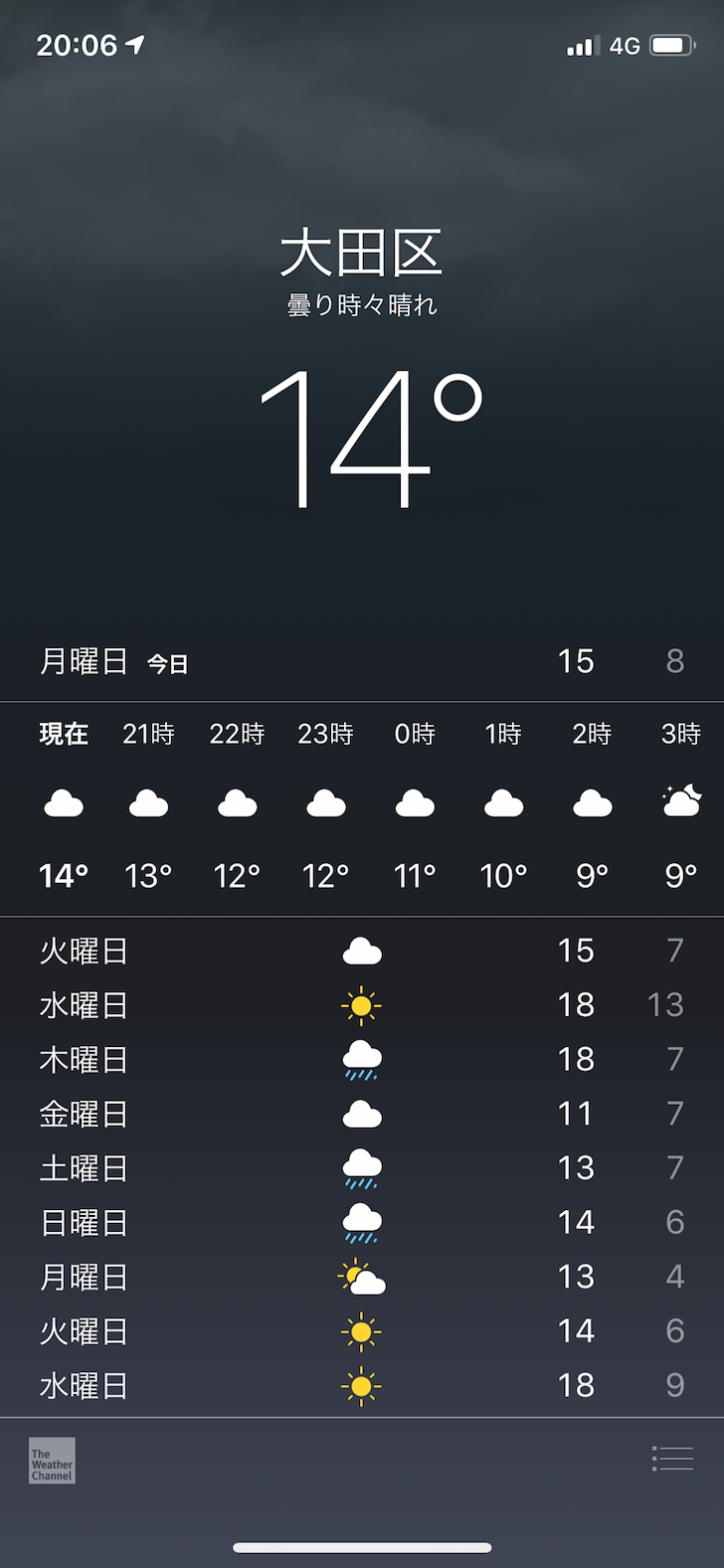Open The Weather Channel link
This screenshot has height=1568, width=724.
pos(52,1461)
